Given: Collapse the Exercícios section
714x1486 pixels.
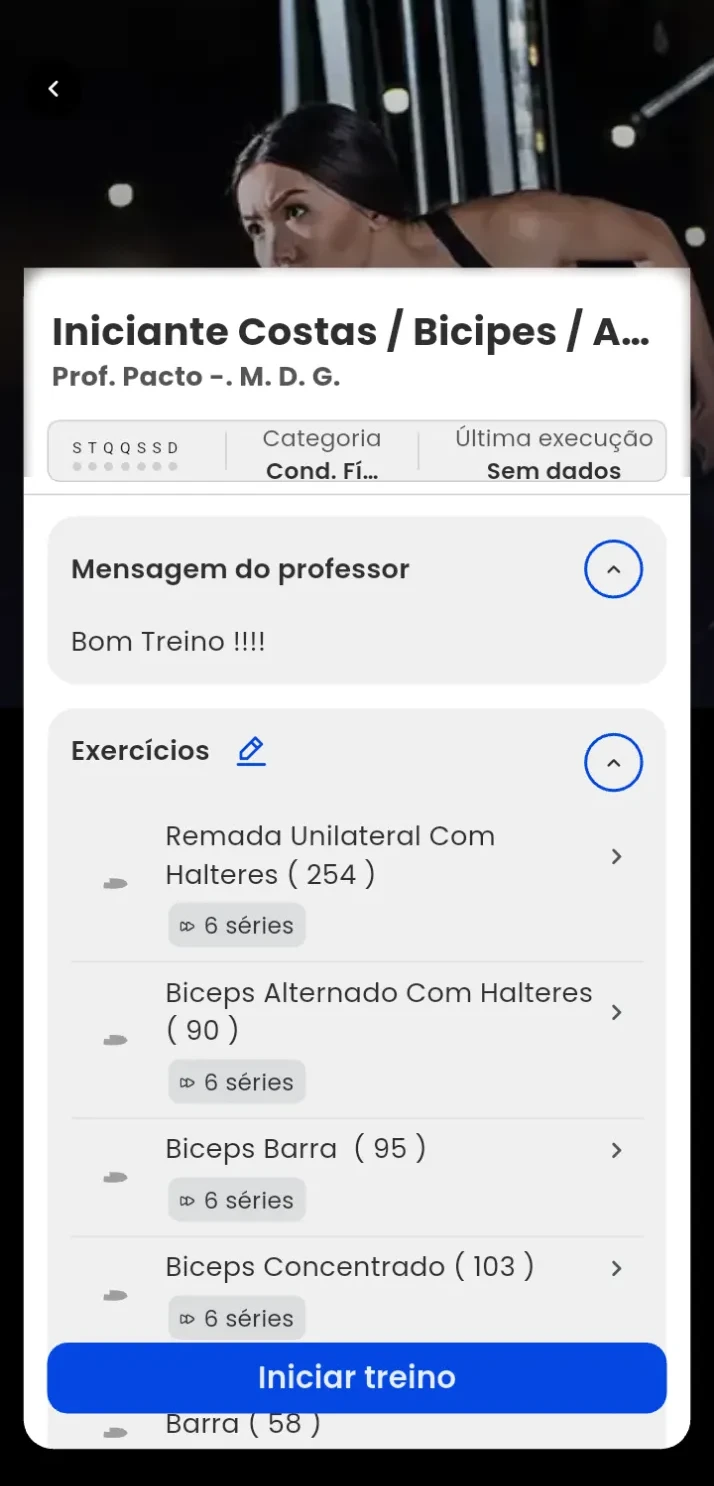Looking at the screenshot, I should [x=613, y=763].
